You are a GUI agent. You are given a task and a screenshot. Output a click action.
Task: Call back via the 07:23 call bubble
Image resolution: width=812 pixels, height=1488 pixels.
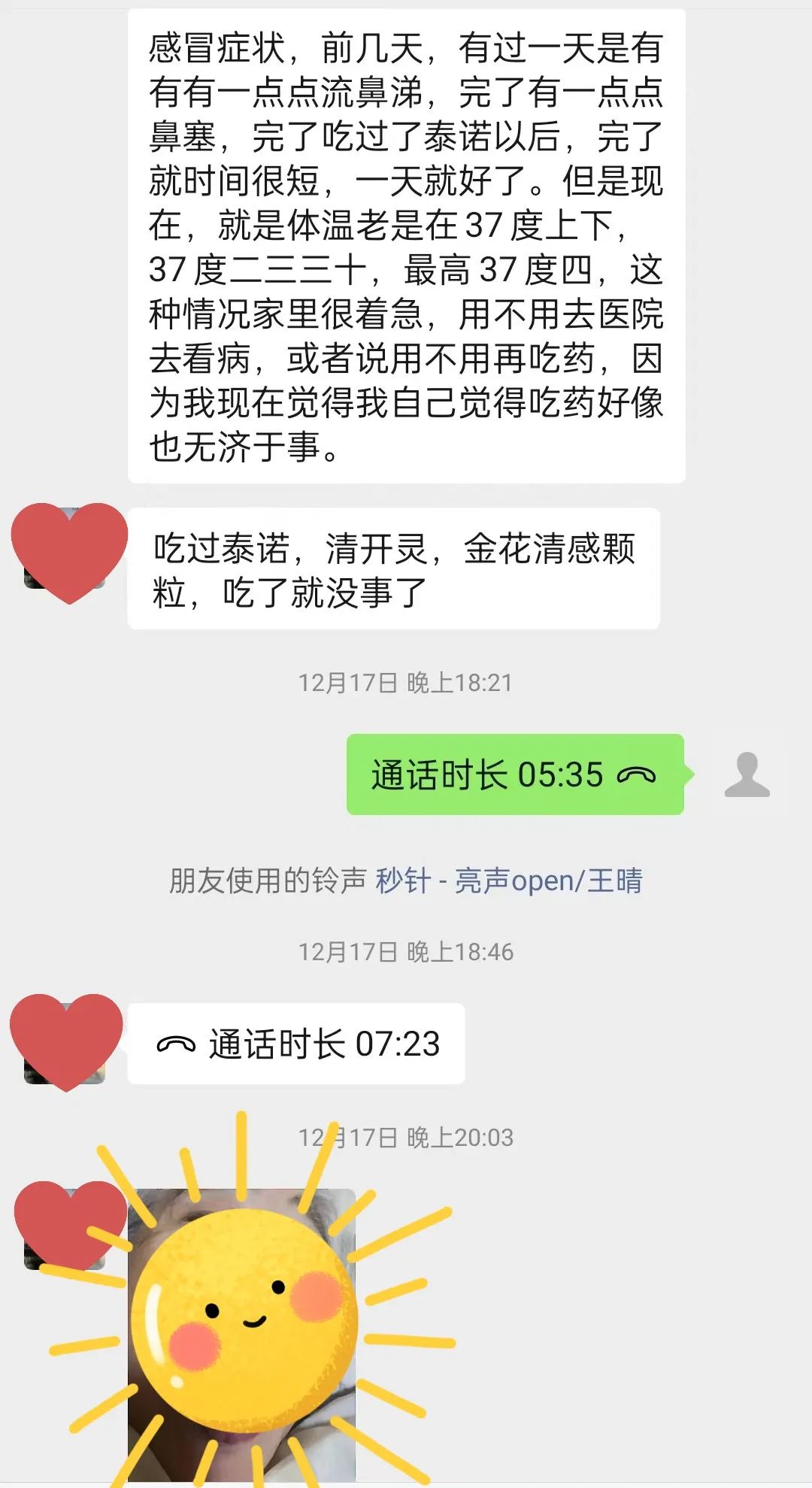[x=297, y=1044]
